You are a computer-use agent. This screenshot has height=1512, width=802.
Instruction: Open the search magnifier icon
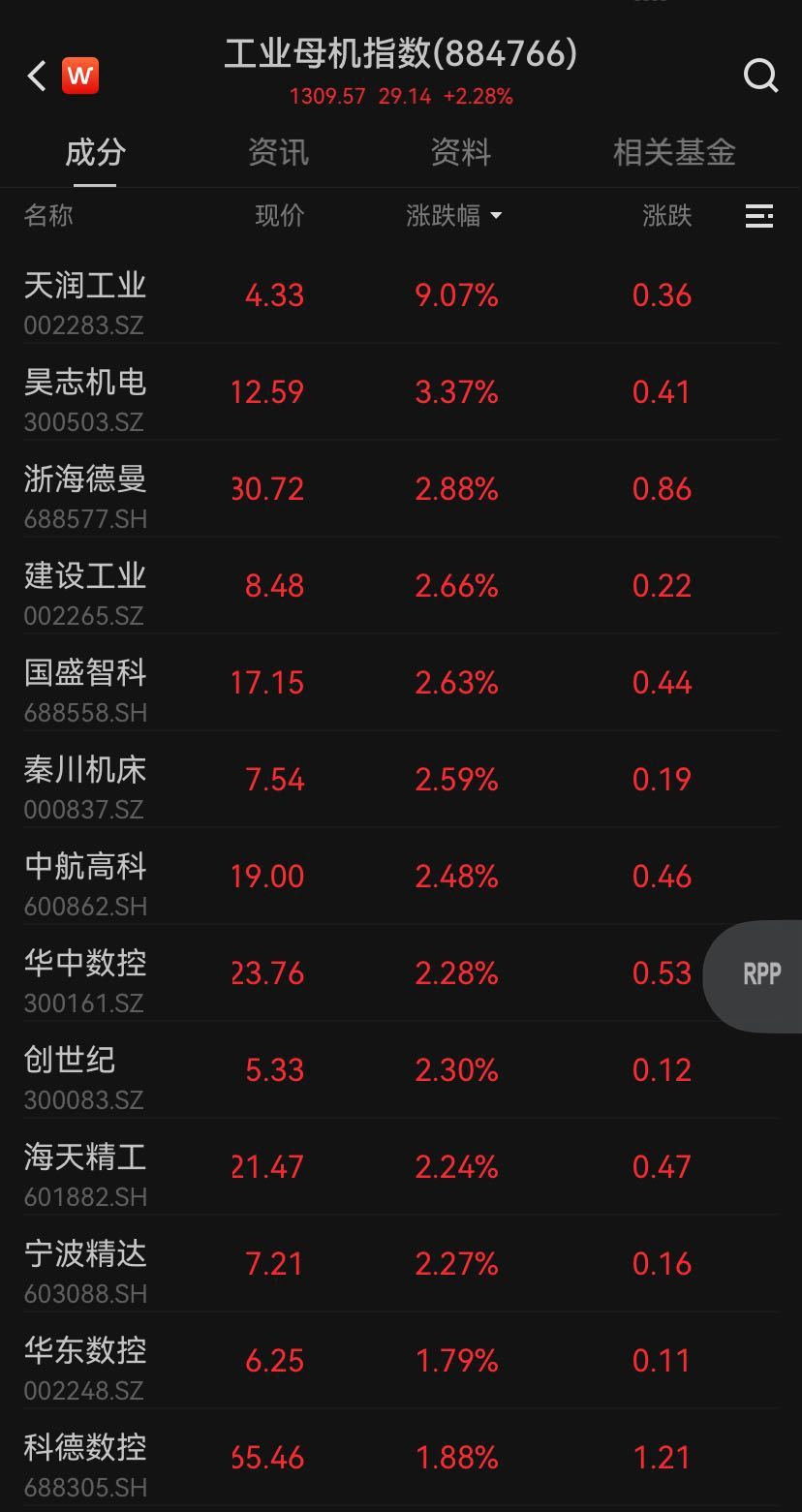tap(760, 76)
